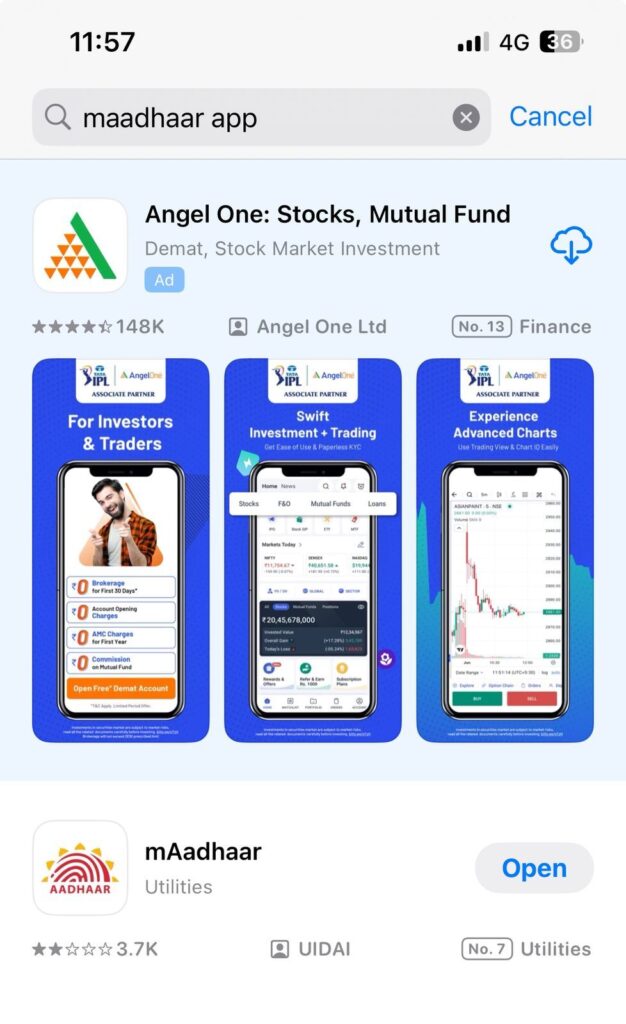Open the mAadhaar app with Open button
Viewport: 626px width, 1024px height.
coord(533,868)
